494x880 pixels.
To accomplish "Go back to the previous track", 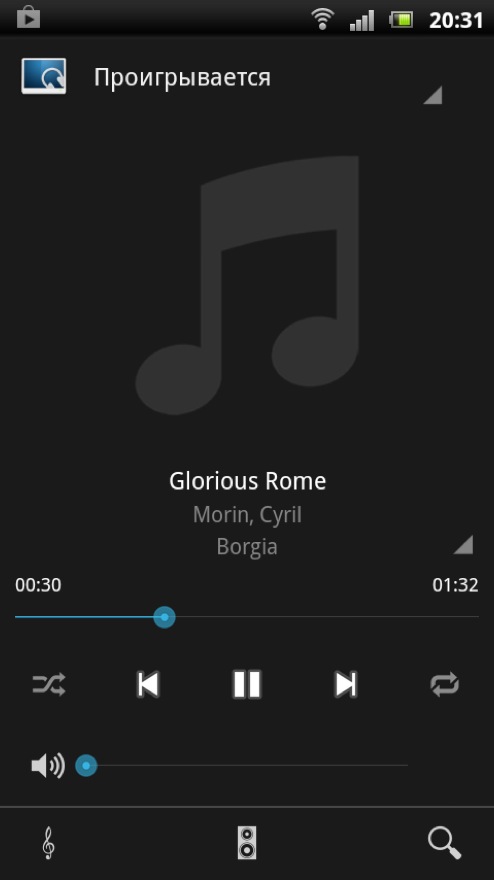I will pyautogui.click(x=148, y=684).
